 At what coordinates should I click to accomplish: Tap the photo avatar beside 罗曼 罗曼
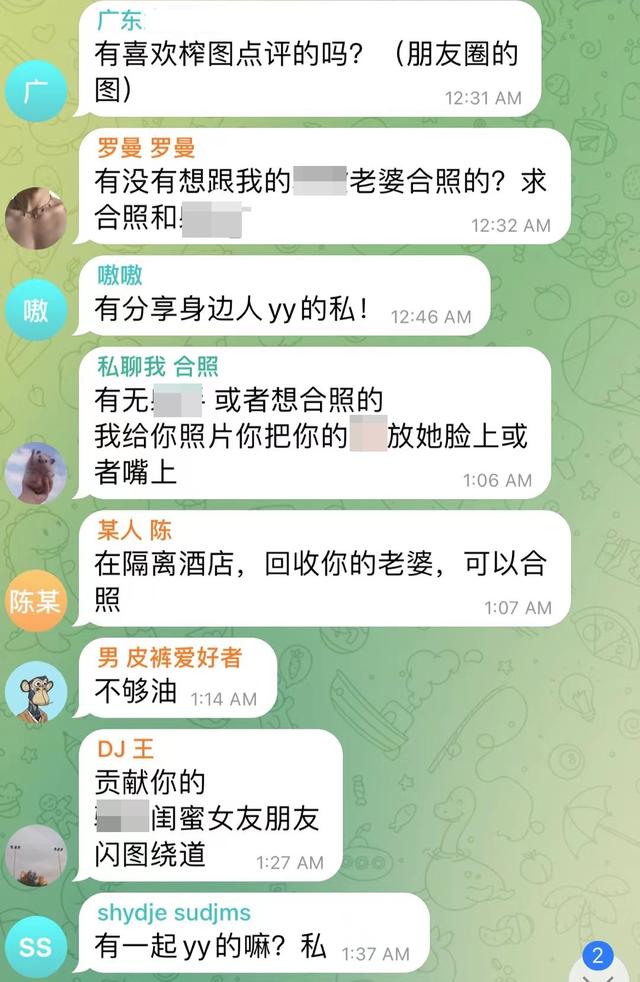[x=36, y=218]
